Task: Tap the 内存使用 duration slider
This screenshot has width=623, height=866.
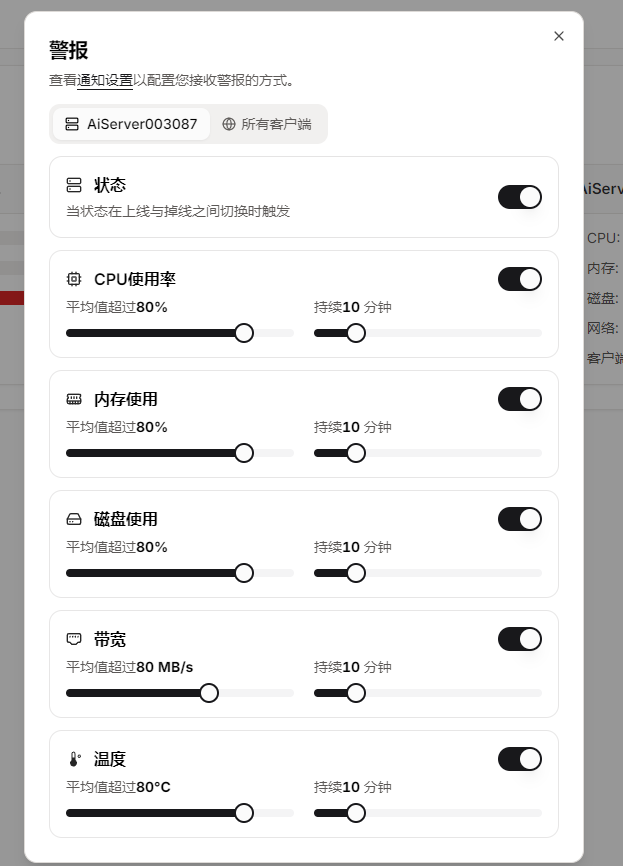Action: pyautogui.click(x=355, y=453)
